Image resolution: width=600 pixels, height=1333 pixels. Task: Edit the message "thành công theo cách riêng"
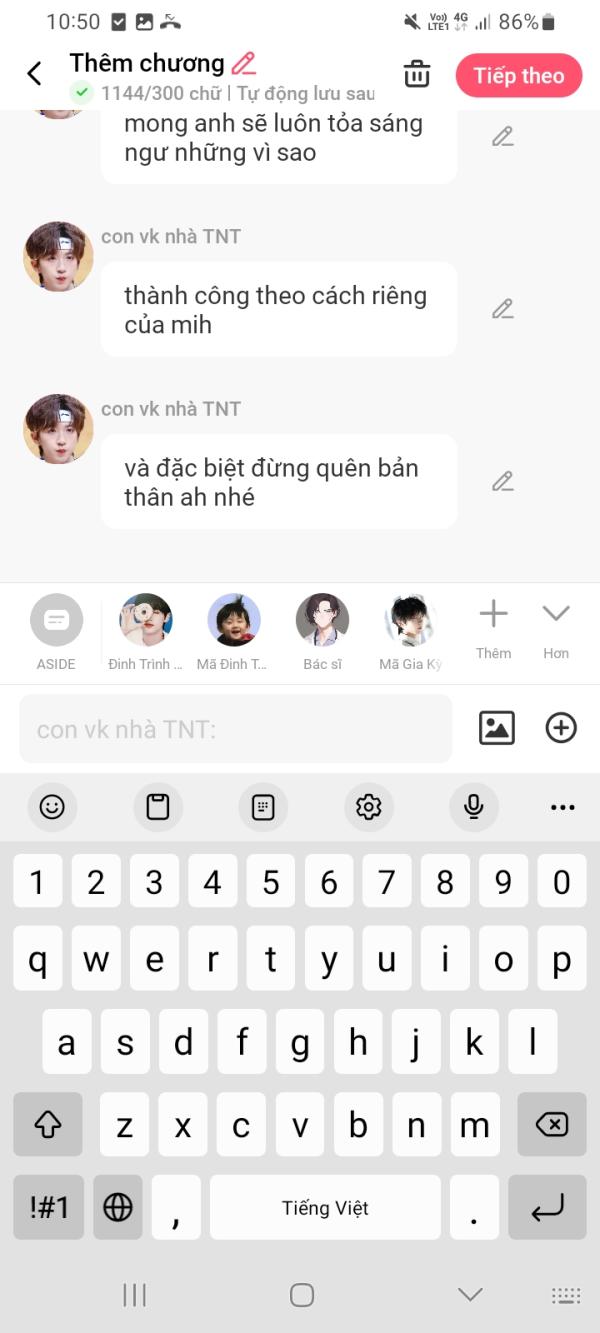pyautogui.click(x=502, y=309)
